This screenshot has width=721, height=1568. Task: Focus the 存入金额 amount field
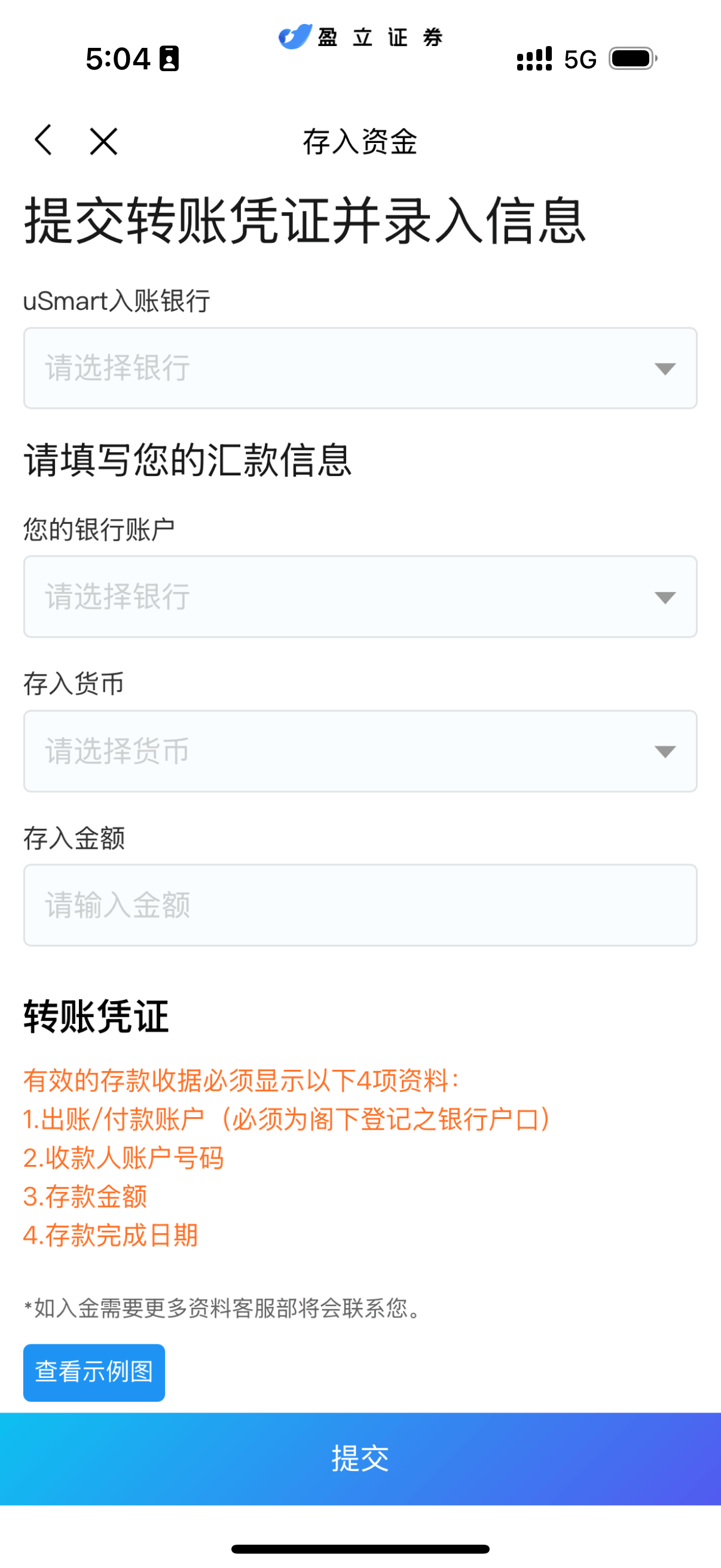(360, 905)
